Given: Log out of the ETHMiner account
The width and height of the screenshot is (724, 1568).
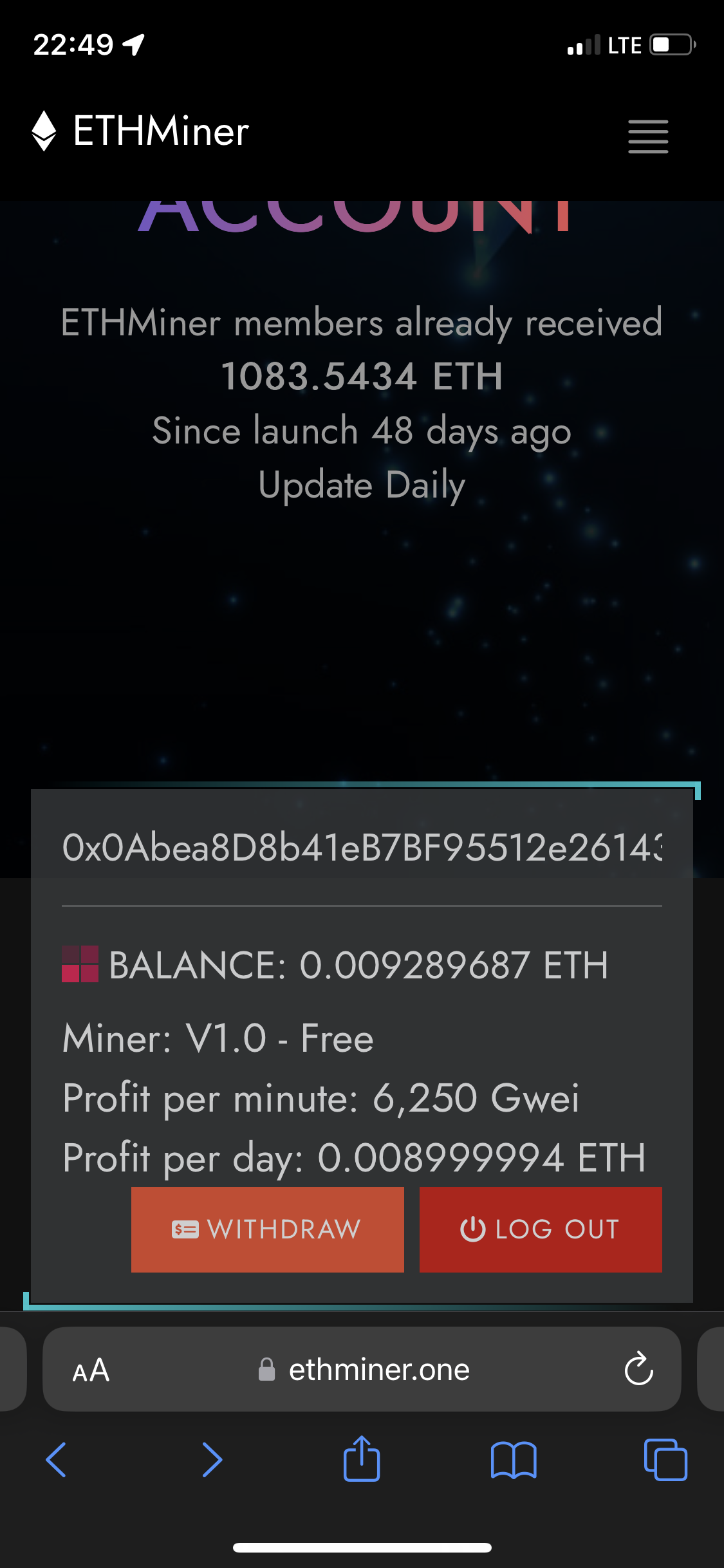Looking at the screenshot, I should point(541,1229).
